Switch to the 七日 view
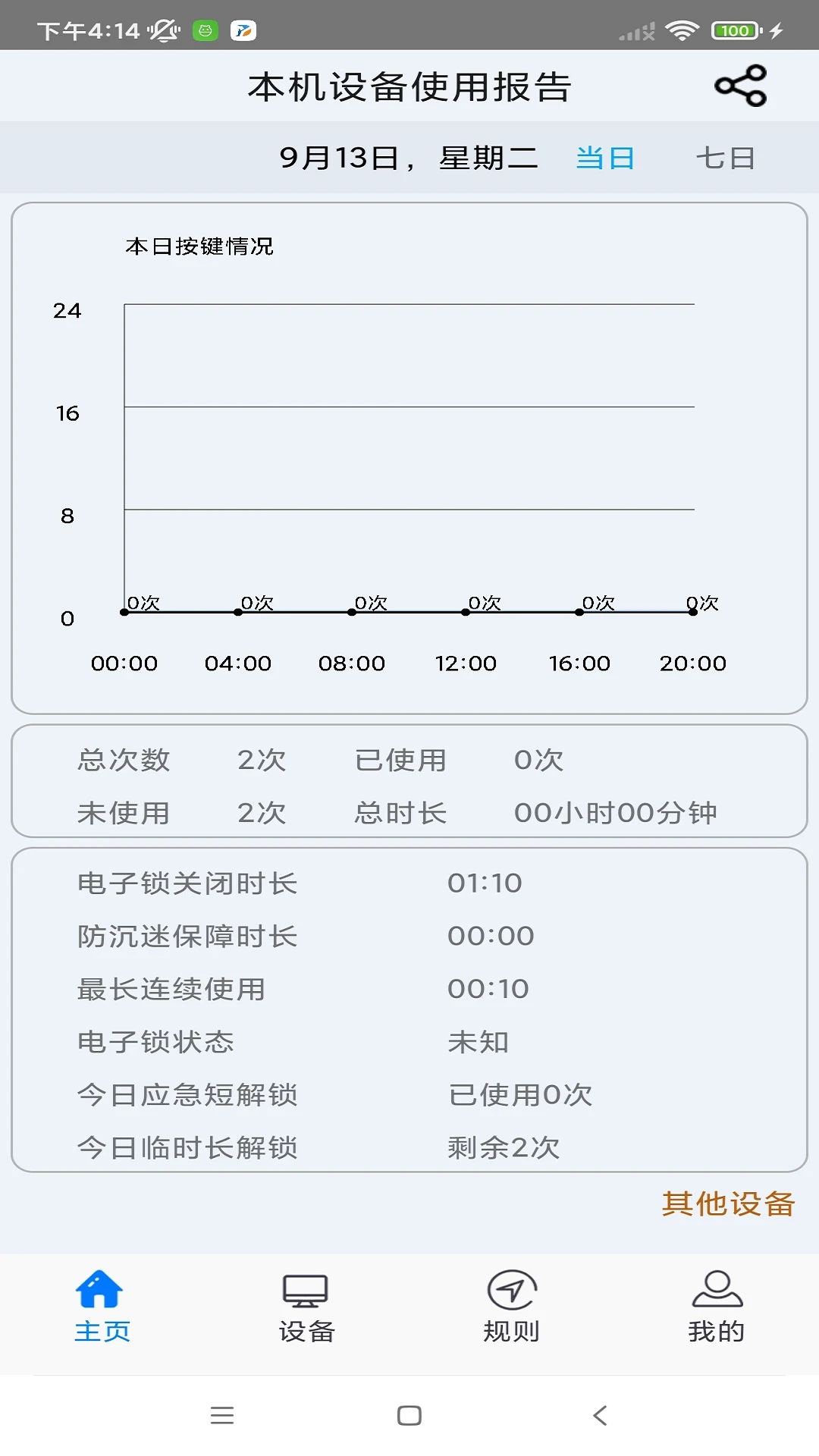This screenshot has height=1456, width=819. [x=725, y=158]
